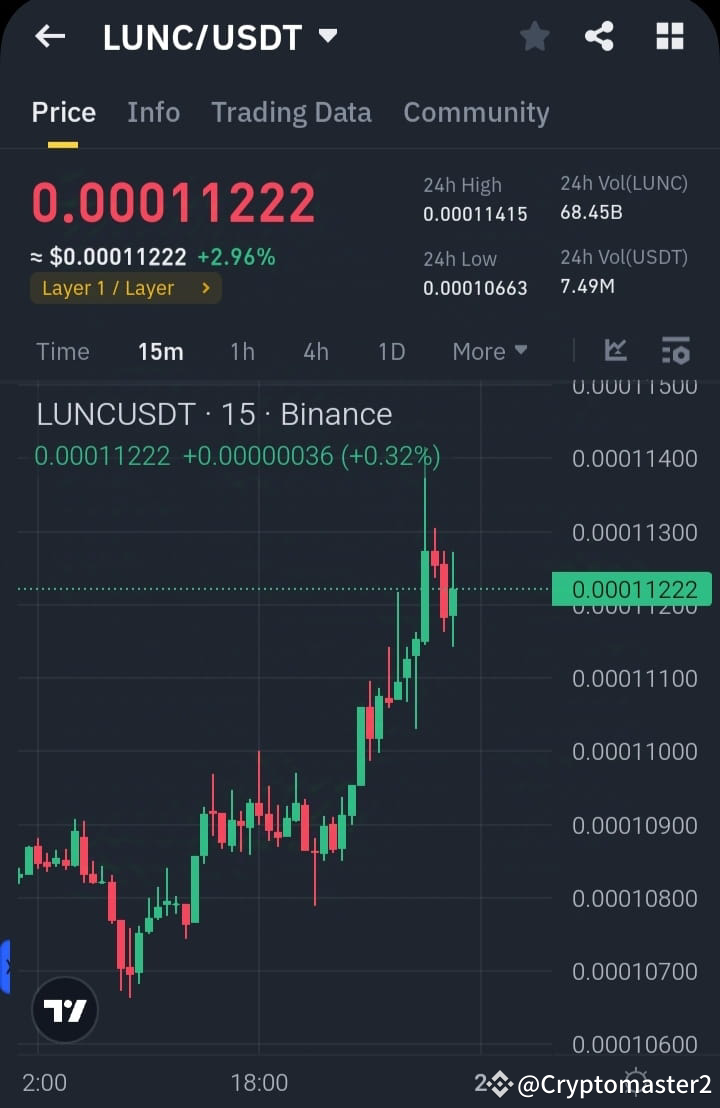Star LUNC/USDT as a favorite pair

coord(534,36)
